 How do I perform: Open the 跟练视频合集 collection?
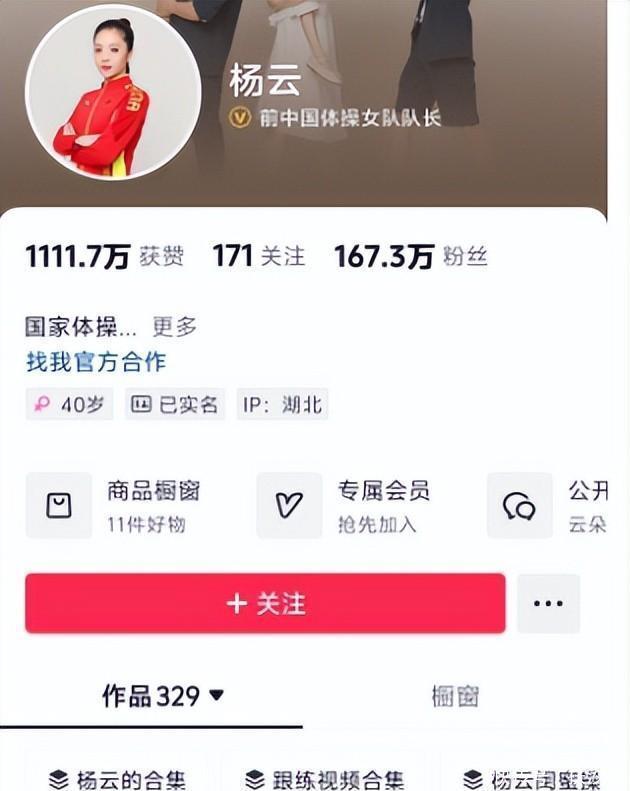click(x=324, y=778)
